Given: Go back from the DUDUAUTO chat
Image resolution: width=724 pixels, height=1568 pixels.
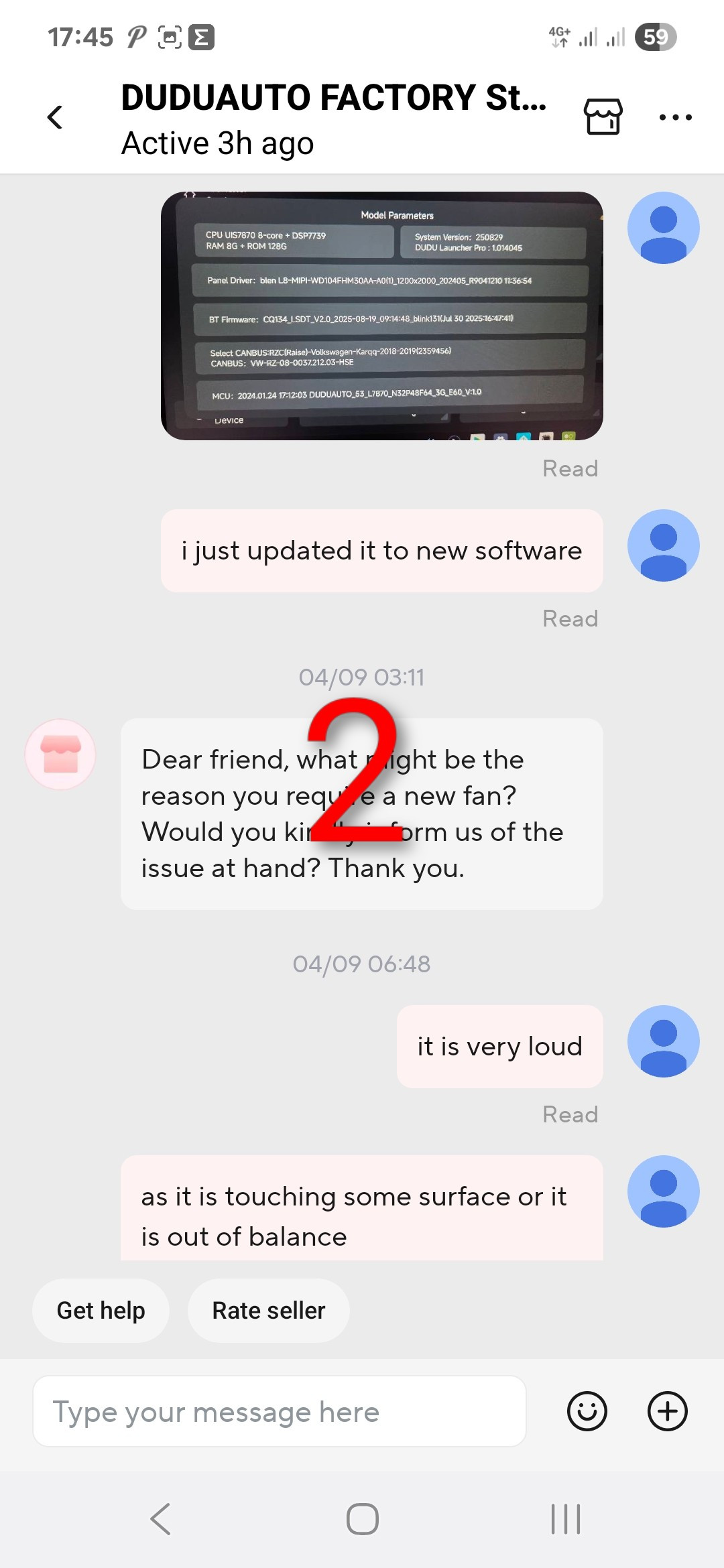Looking at the screenshot, I should click(55, 117).
